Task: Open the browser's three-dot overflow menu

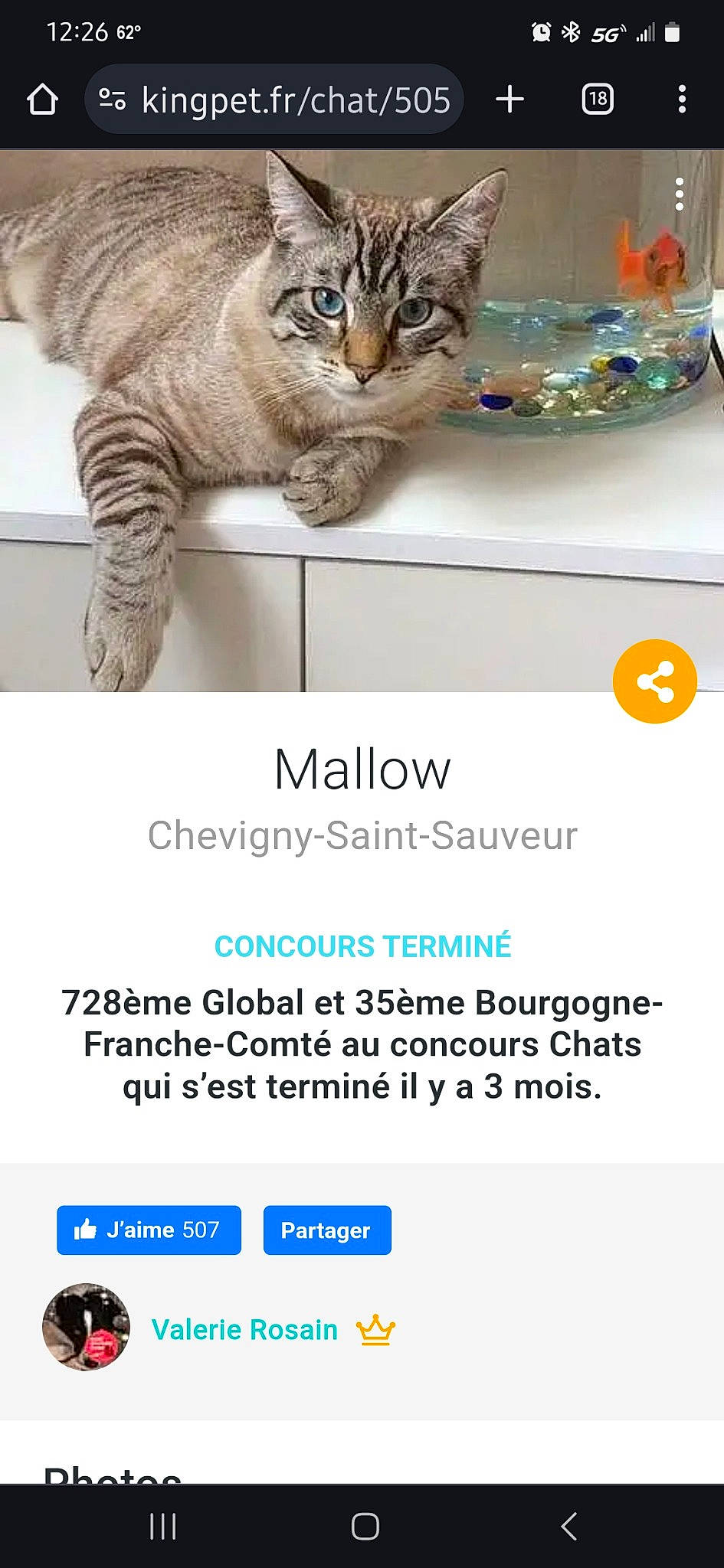Action: point(682,98)
